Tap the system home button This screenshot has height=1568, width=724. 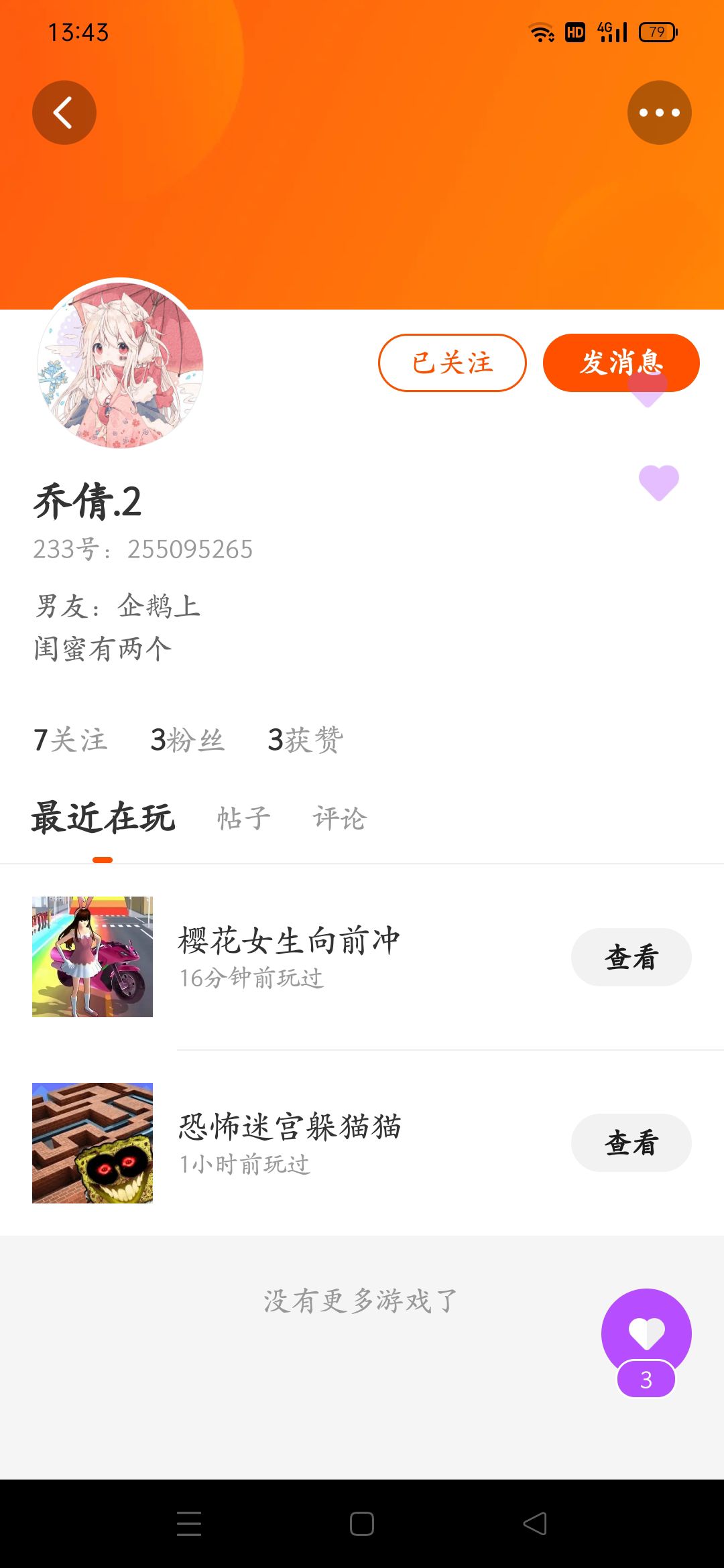click(362, 1524)
